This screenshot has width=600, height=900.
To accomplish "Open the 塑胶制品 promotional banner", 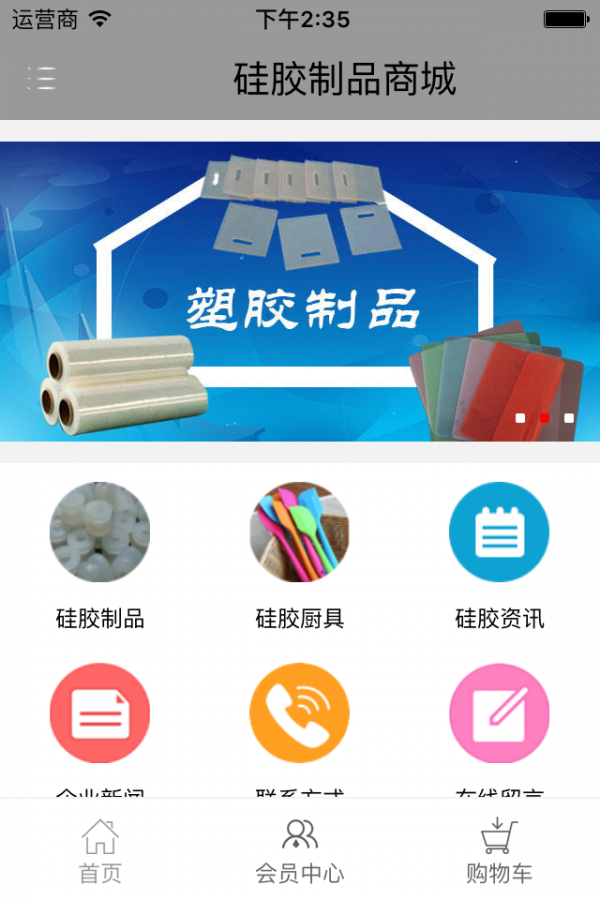I will tap(300, 291).
